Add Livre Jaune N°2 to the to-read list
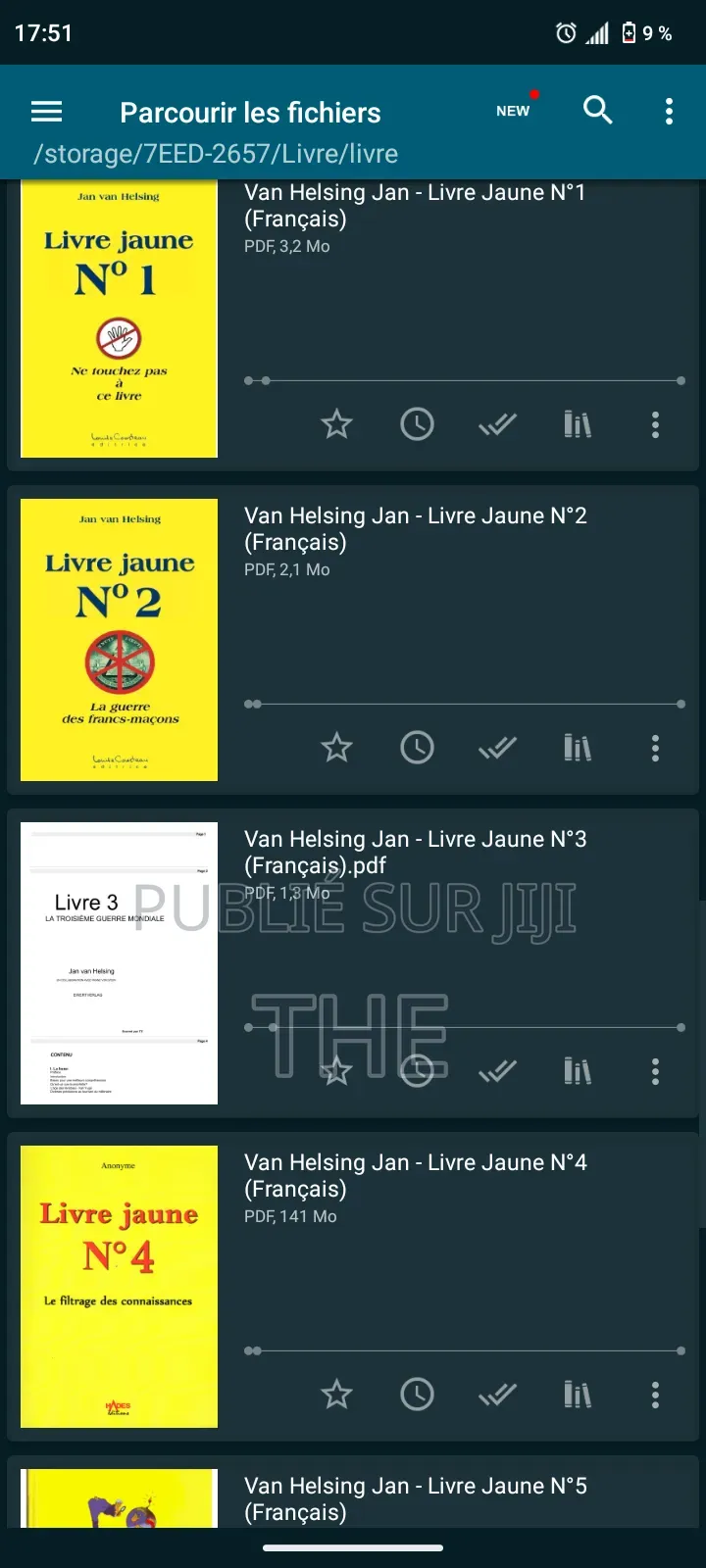Image resolution: width=706 pixels, height=1568 pixels. coord(417,748)
